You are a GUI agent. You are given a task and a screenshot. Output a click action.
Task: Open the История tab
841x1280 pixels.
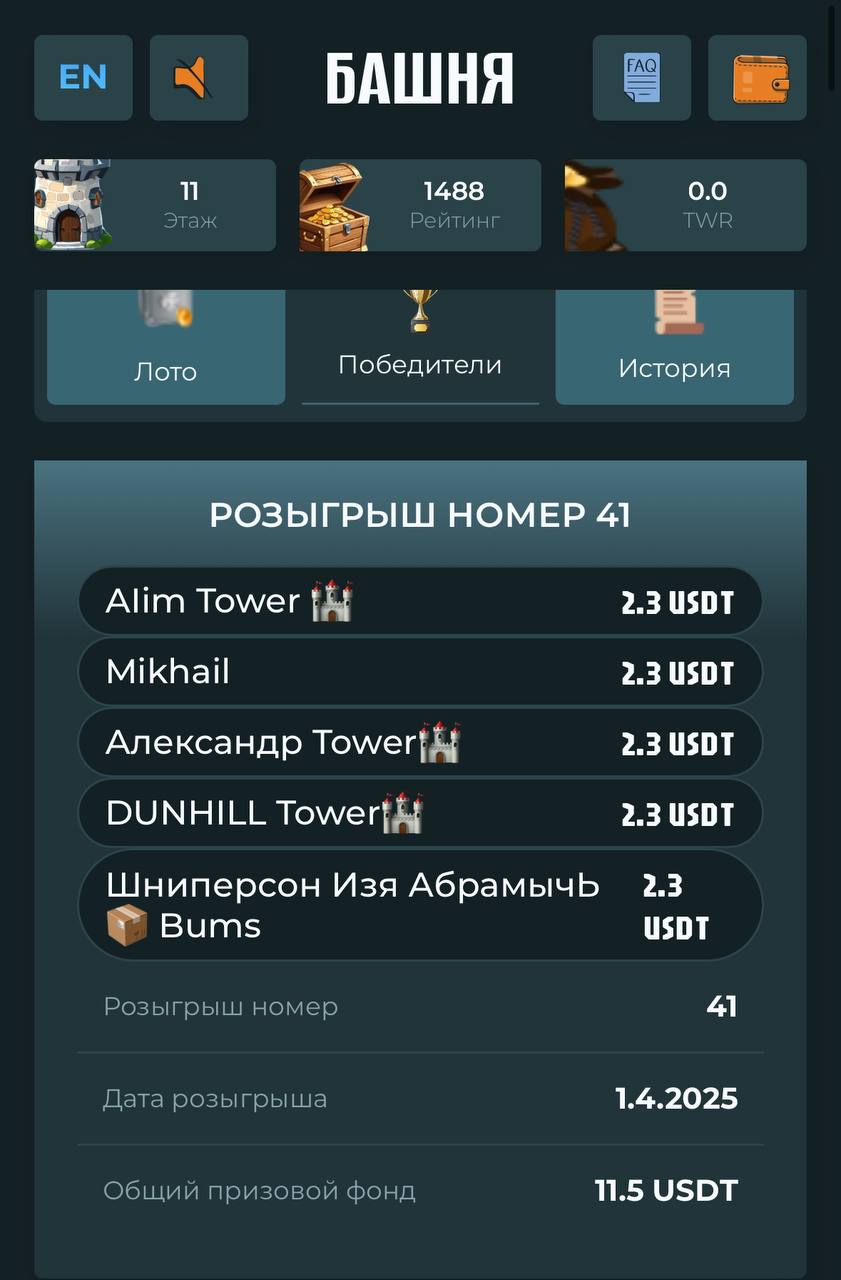coord(674,350)
